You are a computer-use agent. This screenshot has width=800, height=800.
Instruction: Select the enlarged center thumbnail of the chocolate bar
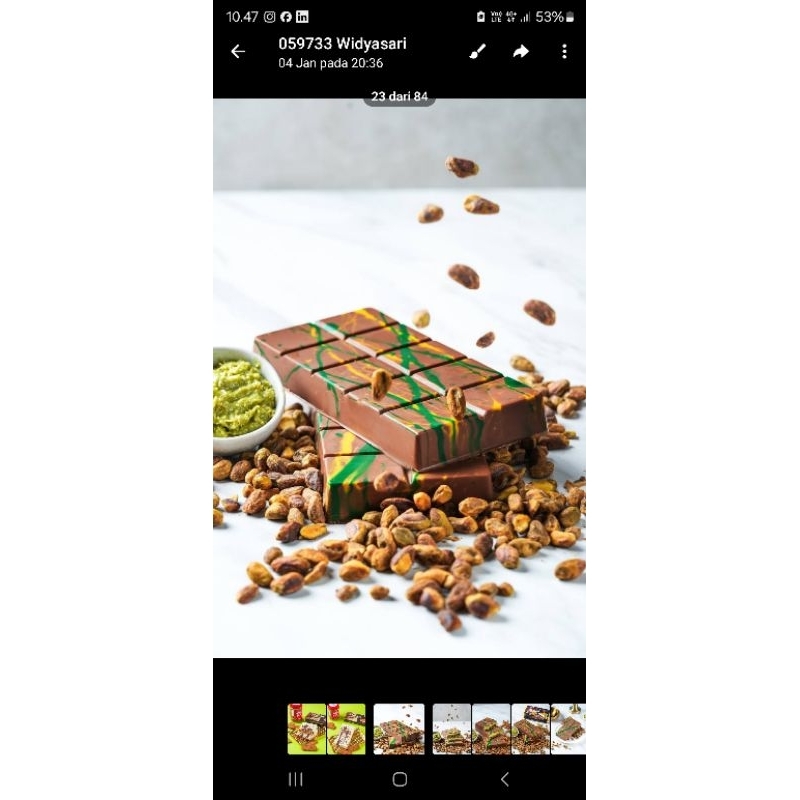click(399, 729)
